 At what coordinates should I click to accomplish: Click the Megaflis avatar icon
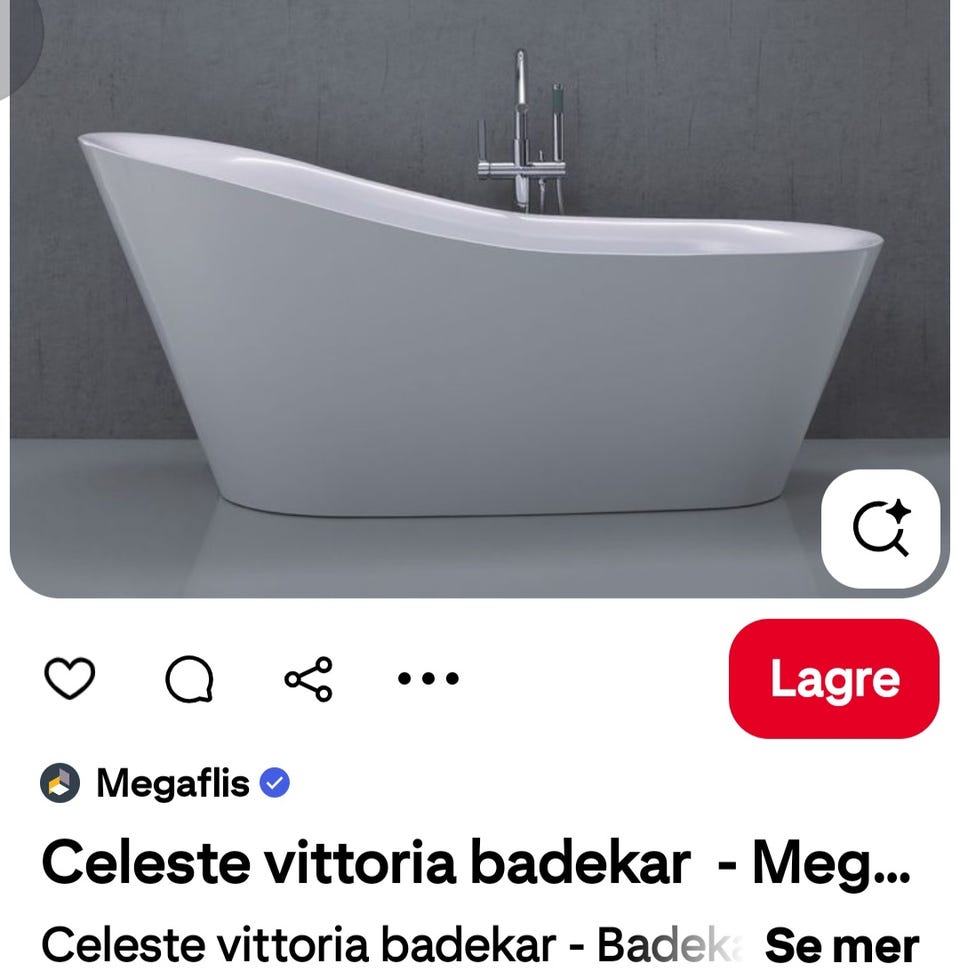click(60, 784)
